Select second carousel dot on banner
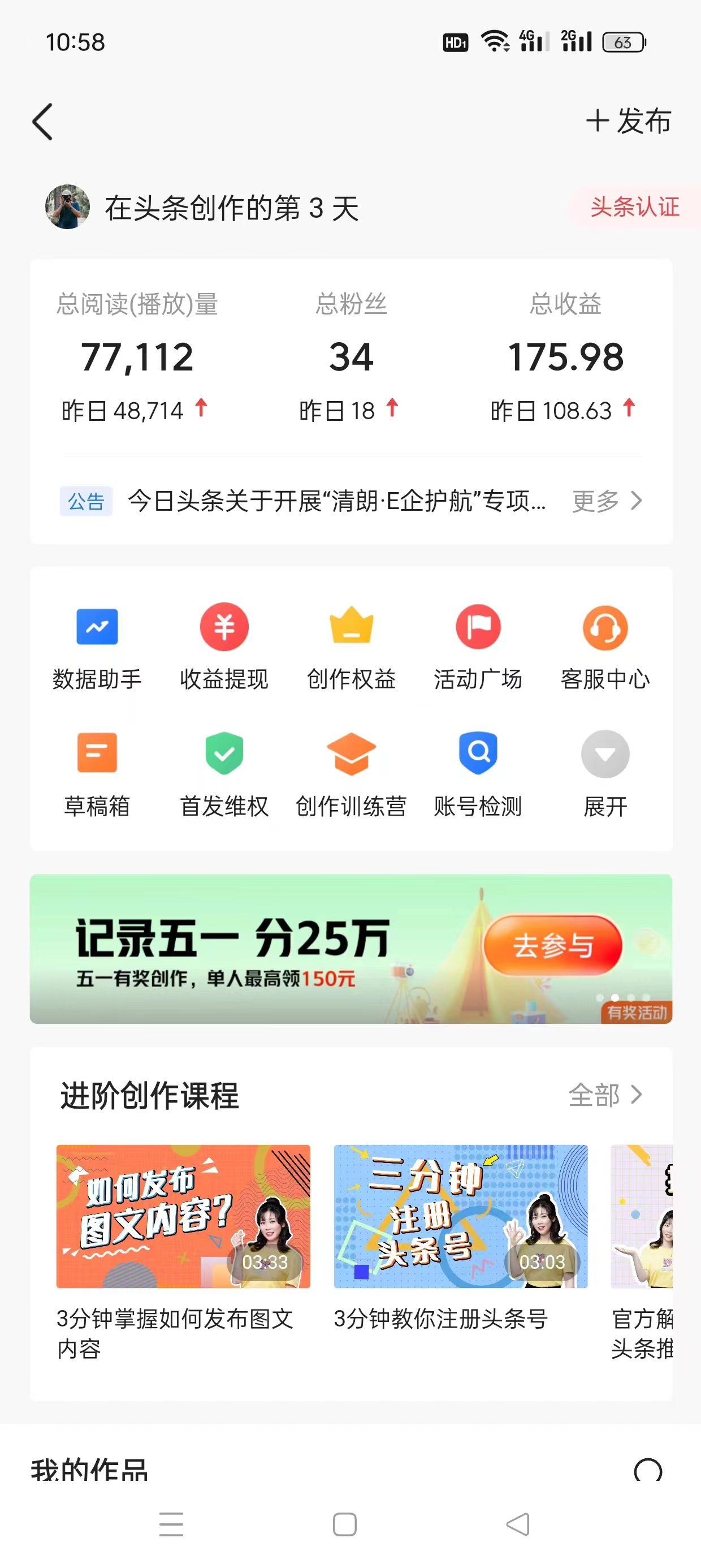The height and width of the screenshot is (1568, 701). (615, 998)
